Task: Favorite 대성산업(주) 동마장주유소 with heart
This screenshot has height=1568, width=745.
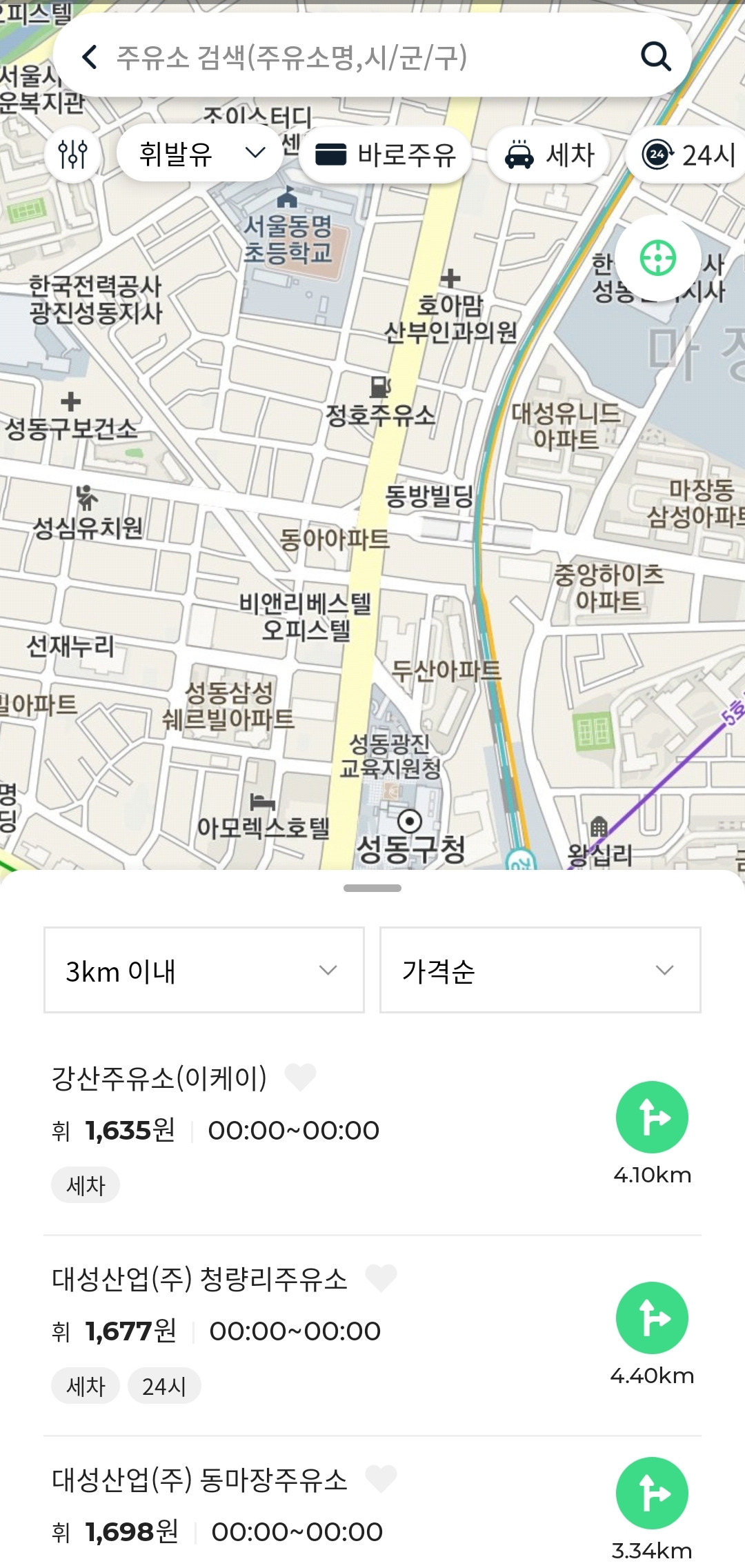Action: pyautogui.click(x=381, y=1478)
